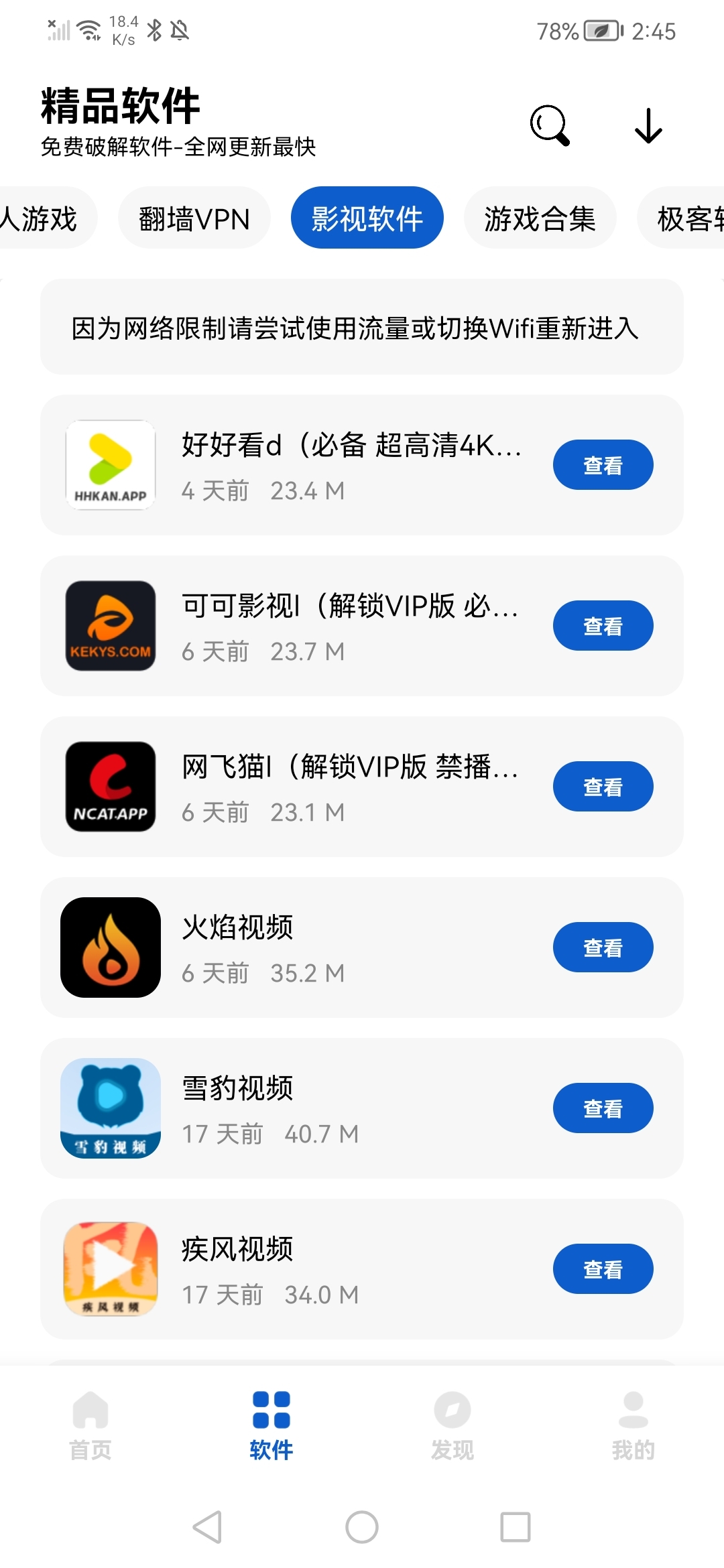The image size is (724, 1568).
Task: Tap the 可可影视 KEKYS.COM app icon
Action: pos(110,625)
